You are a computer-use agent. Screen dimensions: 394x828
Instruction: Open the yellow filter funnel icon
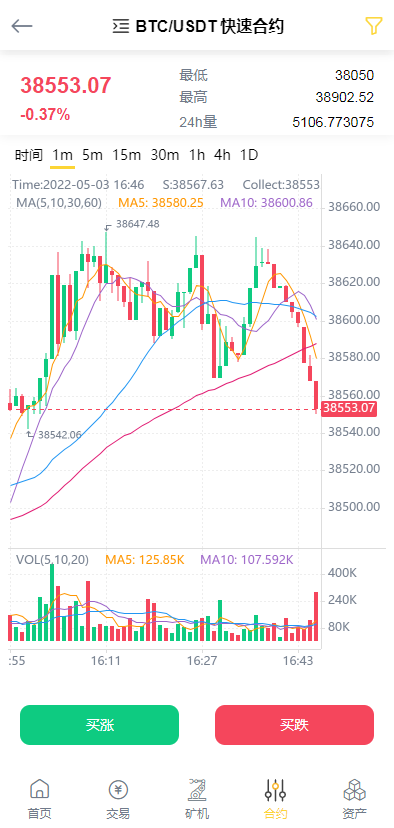click(x=373, y=26)
